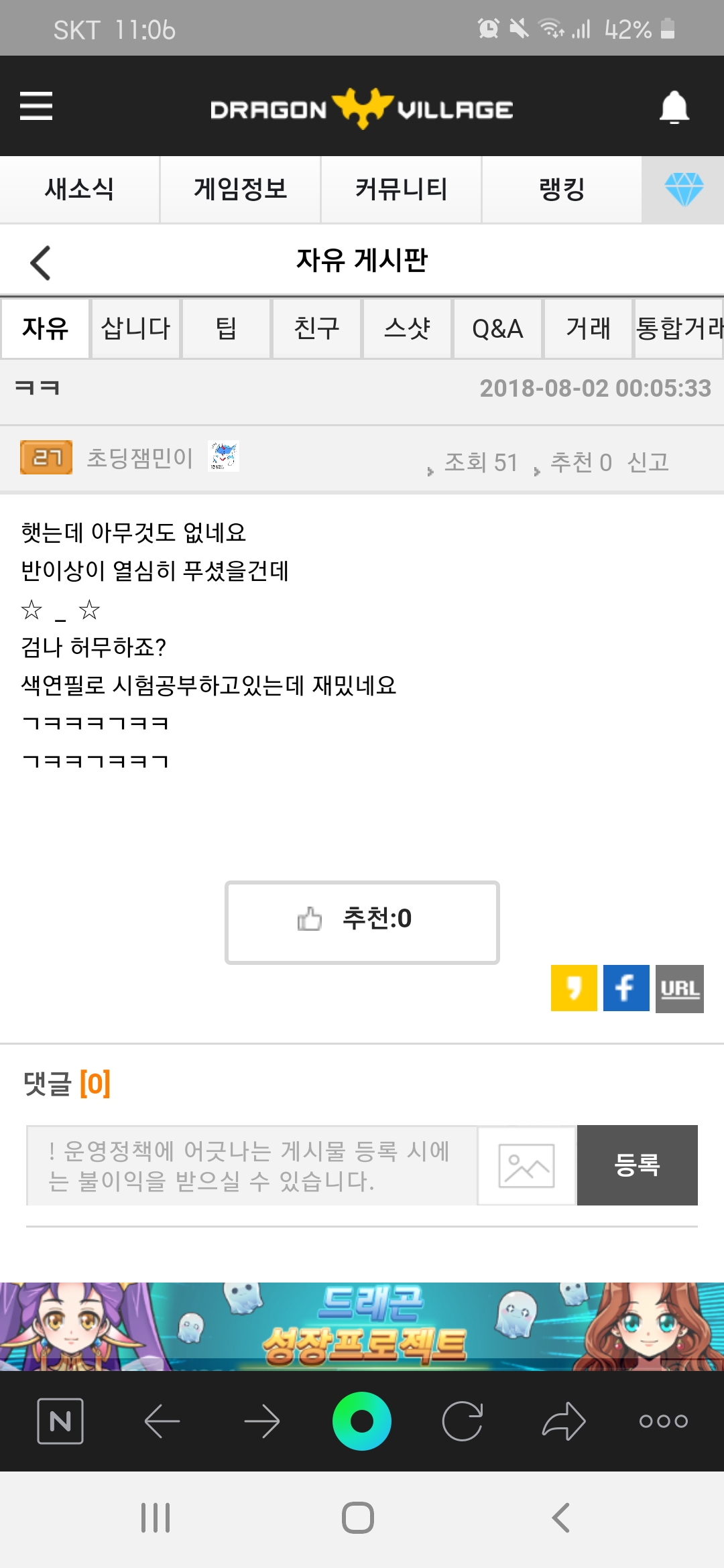Viewport: 724px width, 1568px height.
Task: Open the notifications bell
Action: tap(674, 107)
